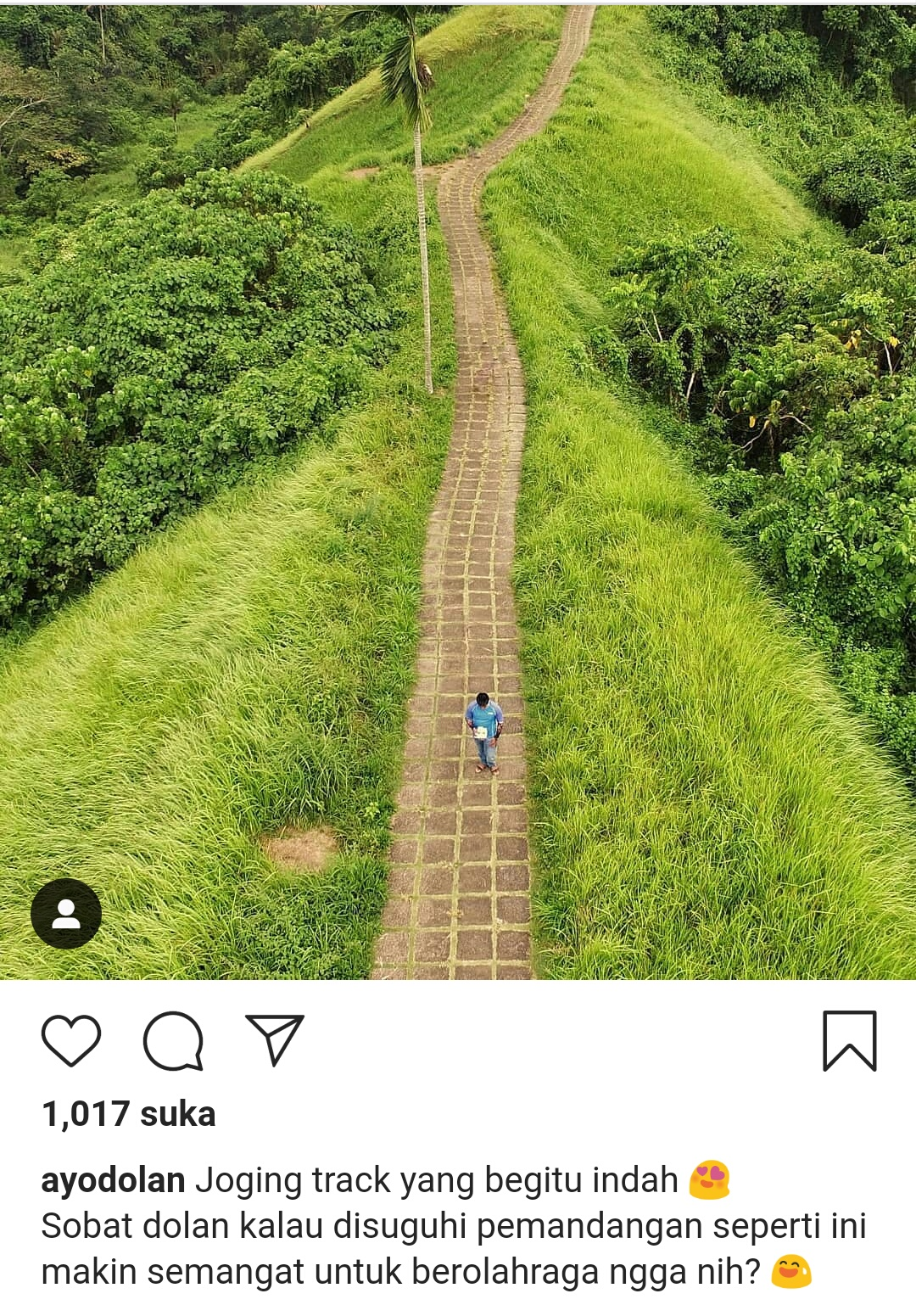Show tagged people on the photo

coord(66,914)
